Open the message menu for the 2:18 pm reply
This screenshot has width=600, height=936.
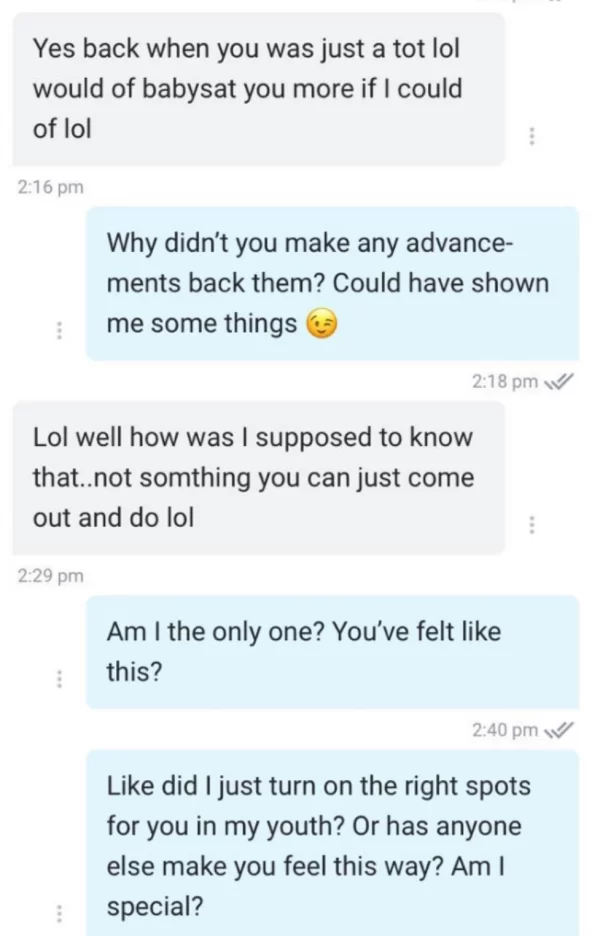[60, 330]
